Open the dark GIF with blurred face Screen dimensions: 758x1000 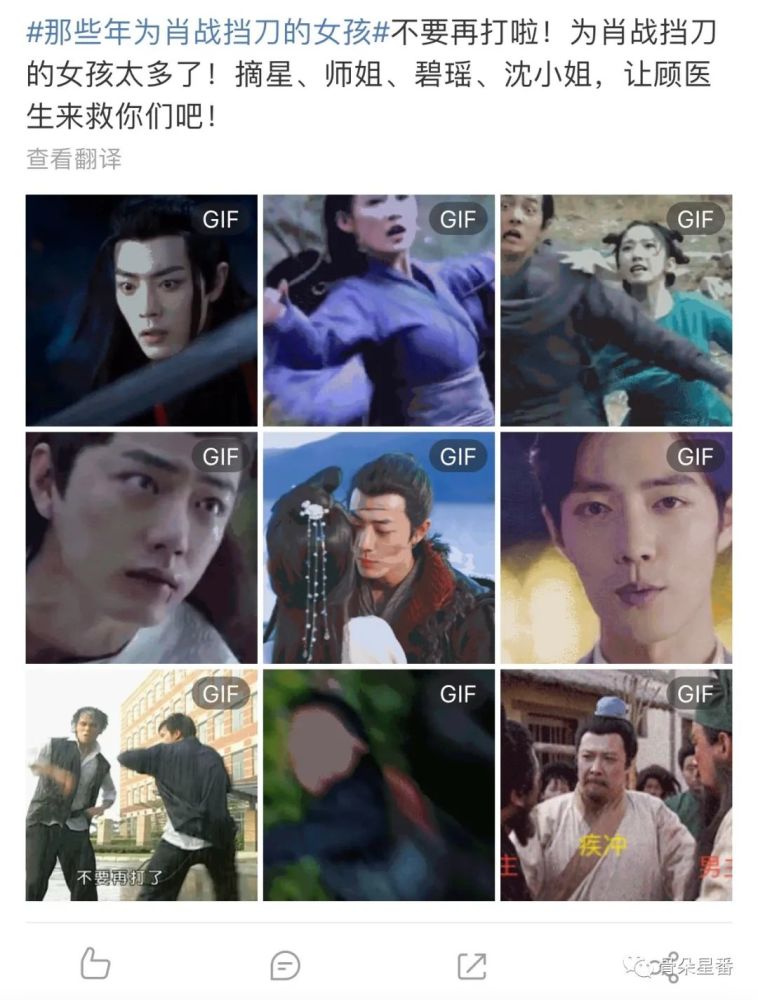[x=378, y=785]
